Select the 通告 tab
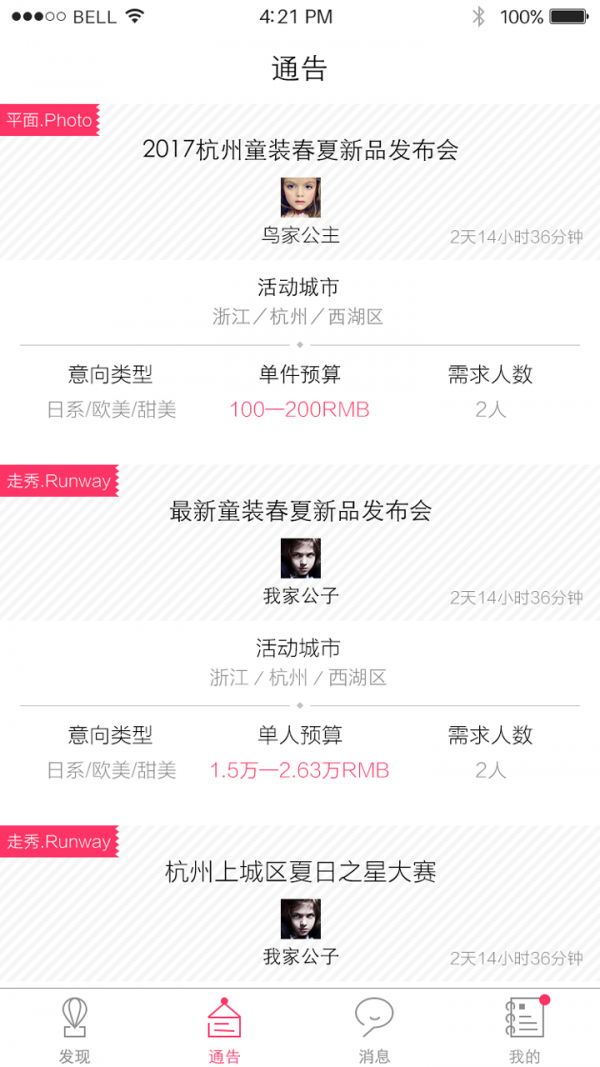The height and width of the screenshot is (1067, 600). (224, 1030)
